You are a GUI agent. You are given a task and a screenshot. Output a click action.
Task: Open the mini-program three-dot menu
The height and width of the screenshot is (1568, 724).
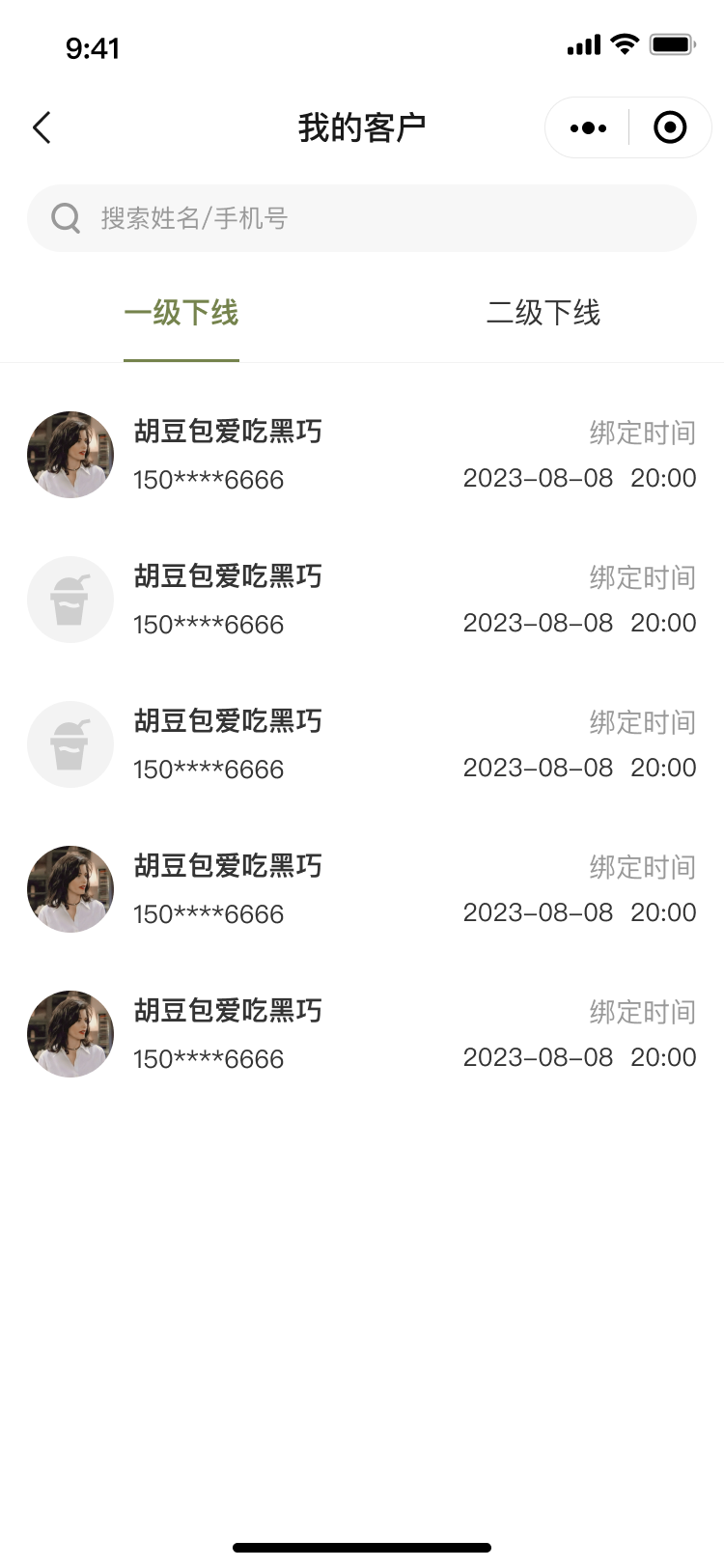(588, 127)
